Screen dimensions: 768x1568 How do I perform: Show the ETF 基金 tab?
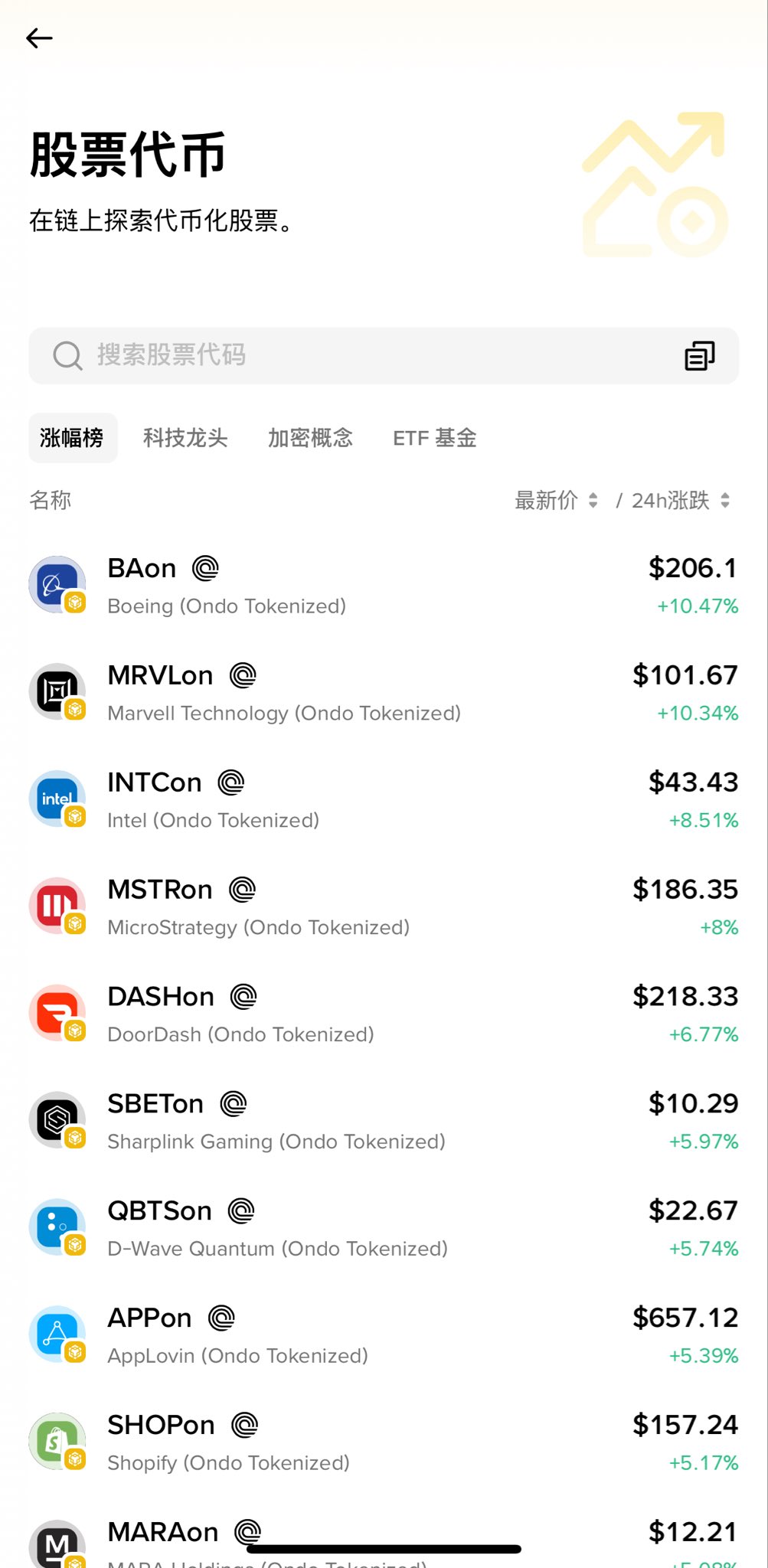pos(434,438)
